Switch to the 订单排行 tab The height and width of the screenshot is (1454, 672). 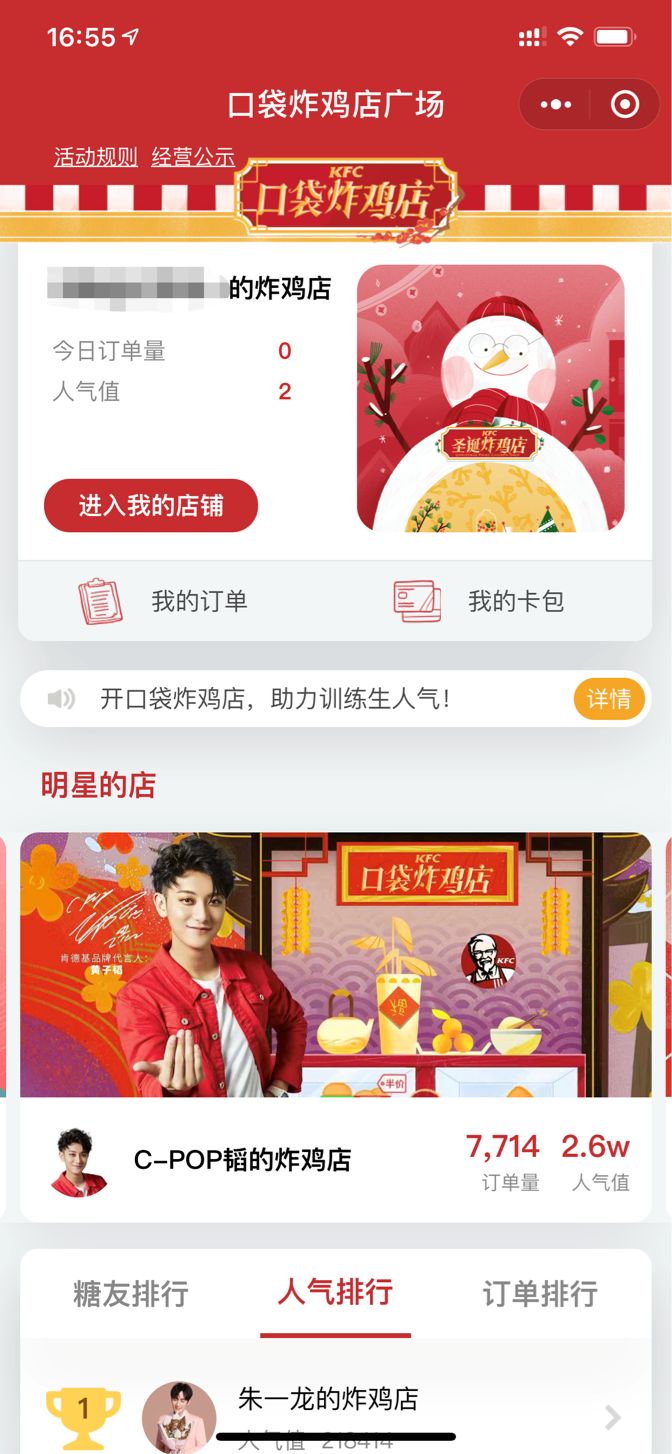pos(540,1294)
